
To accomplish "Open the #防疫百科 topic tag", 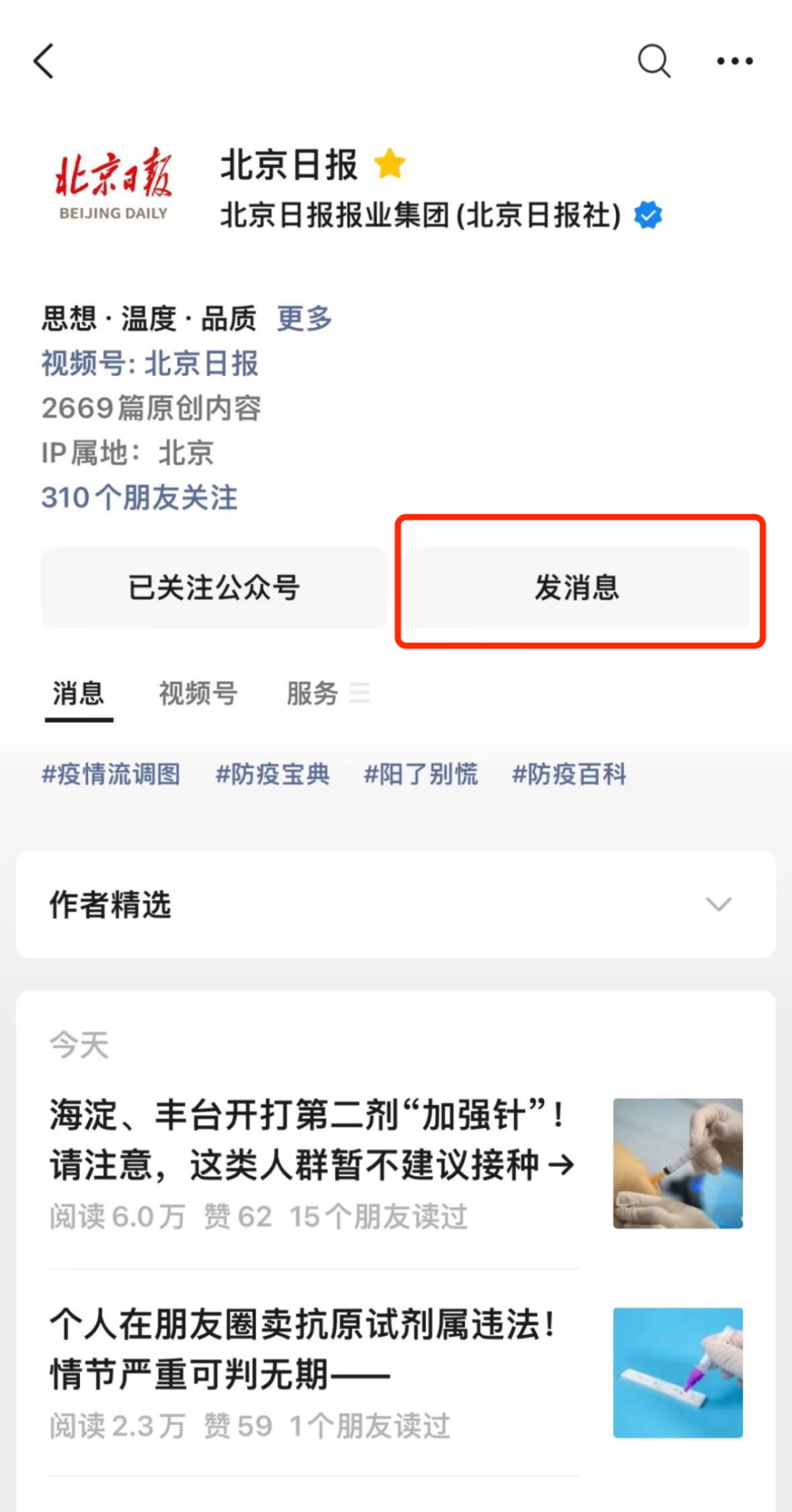I will point(569,774).
